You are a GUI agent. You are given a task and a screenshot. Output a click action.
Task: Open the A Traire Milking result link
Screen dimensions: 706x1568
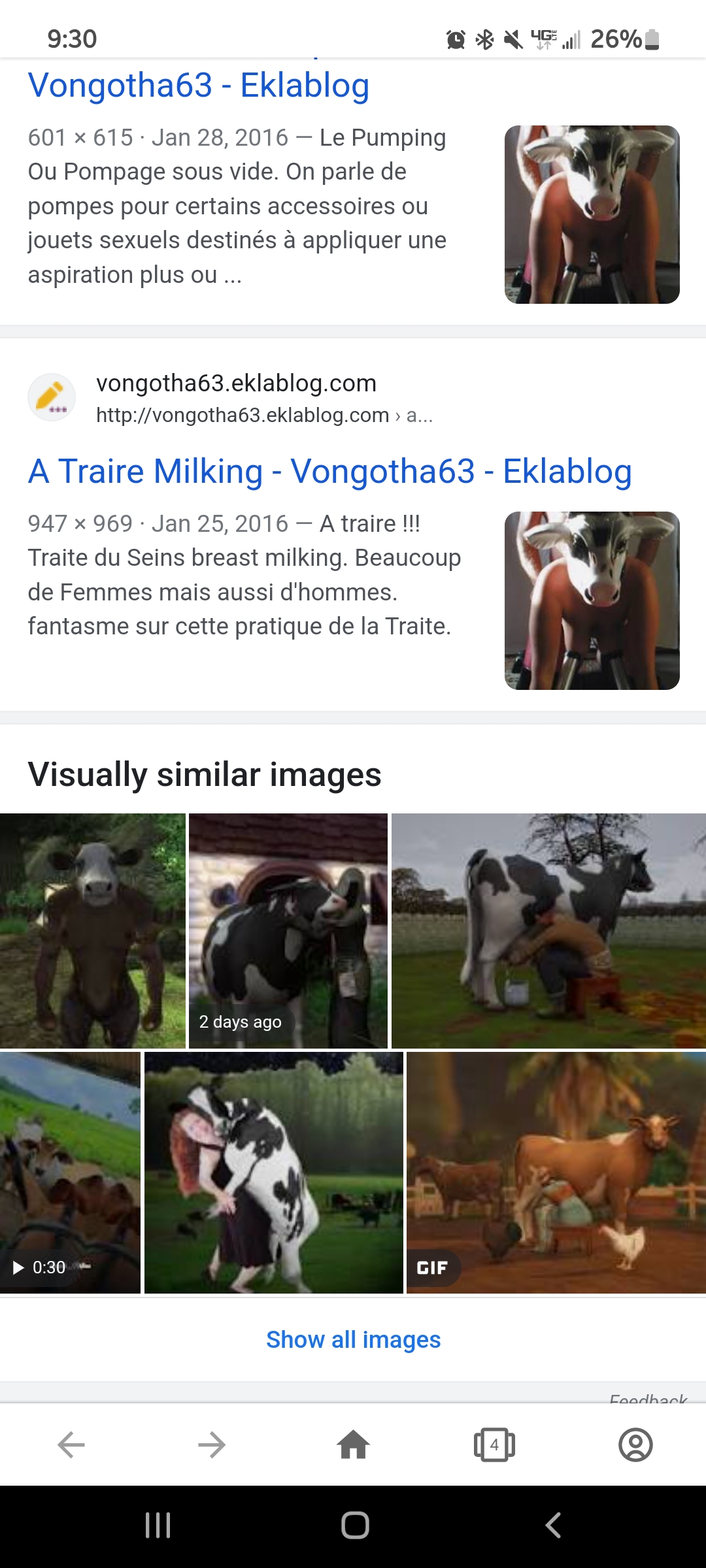tap(329, 472)
